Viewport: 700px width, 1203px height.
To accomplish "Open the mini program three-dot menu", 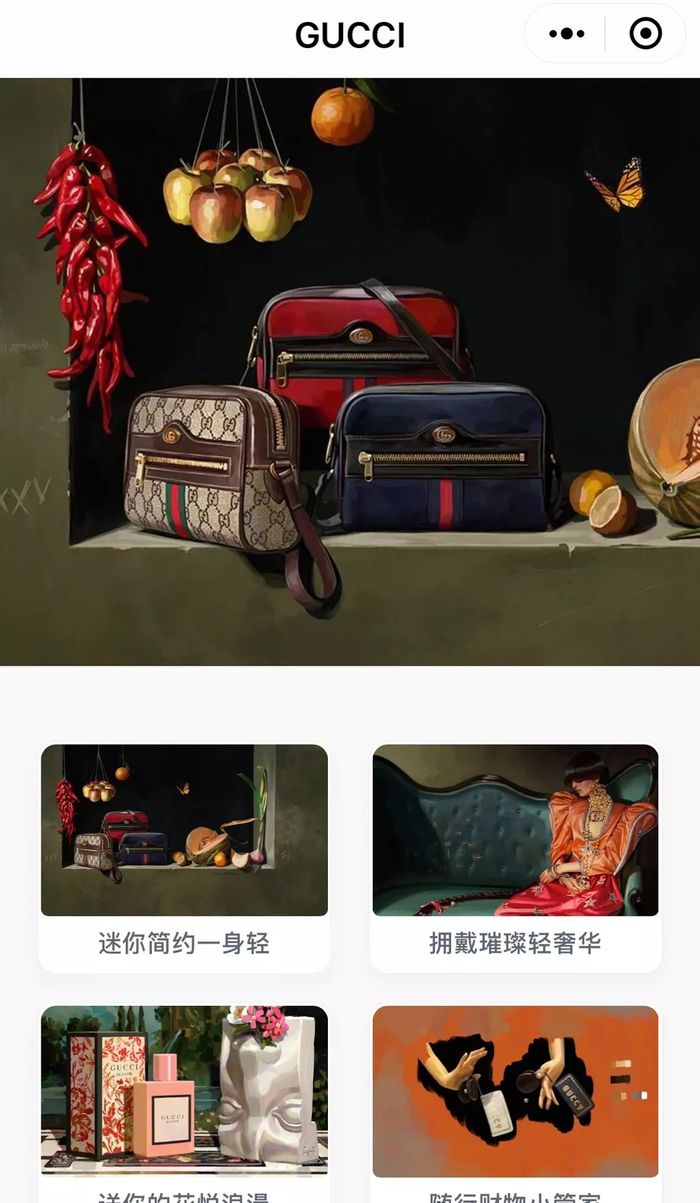I will tap(566, 34).
